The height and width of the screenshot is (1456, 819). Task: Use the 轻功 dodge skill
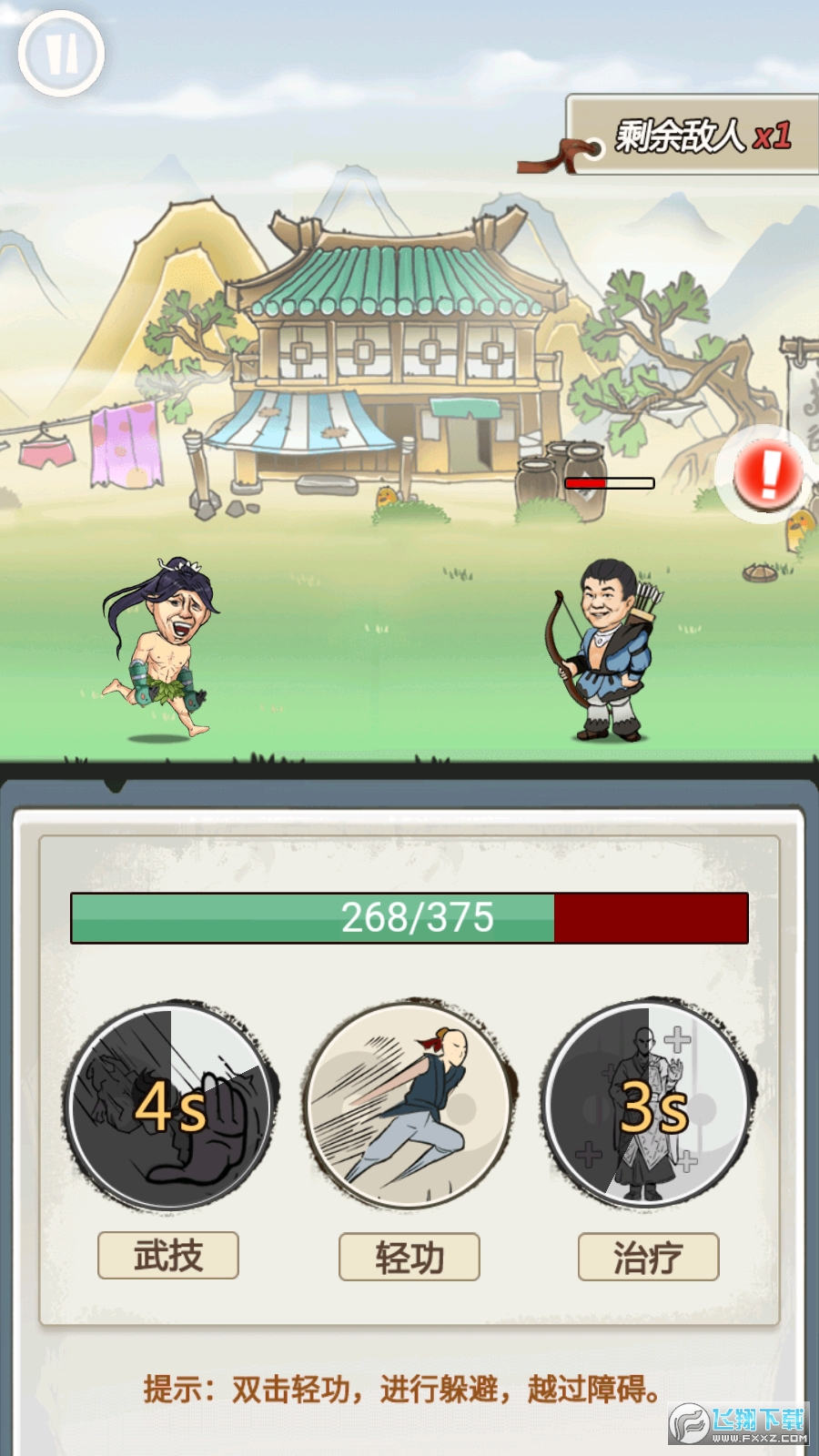409,1107
